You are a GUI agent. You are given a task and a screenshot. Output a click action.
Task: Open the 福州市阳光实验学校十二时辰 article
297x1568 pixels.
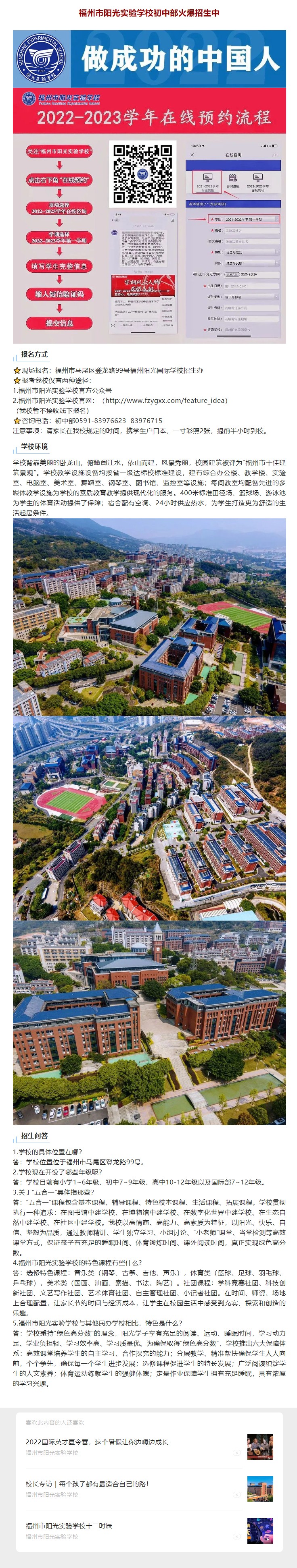(69, 1525)
